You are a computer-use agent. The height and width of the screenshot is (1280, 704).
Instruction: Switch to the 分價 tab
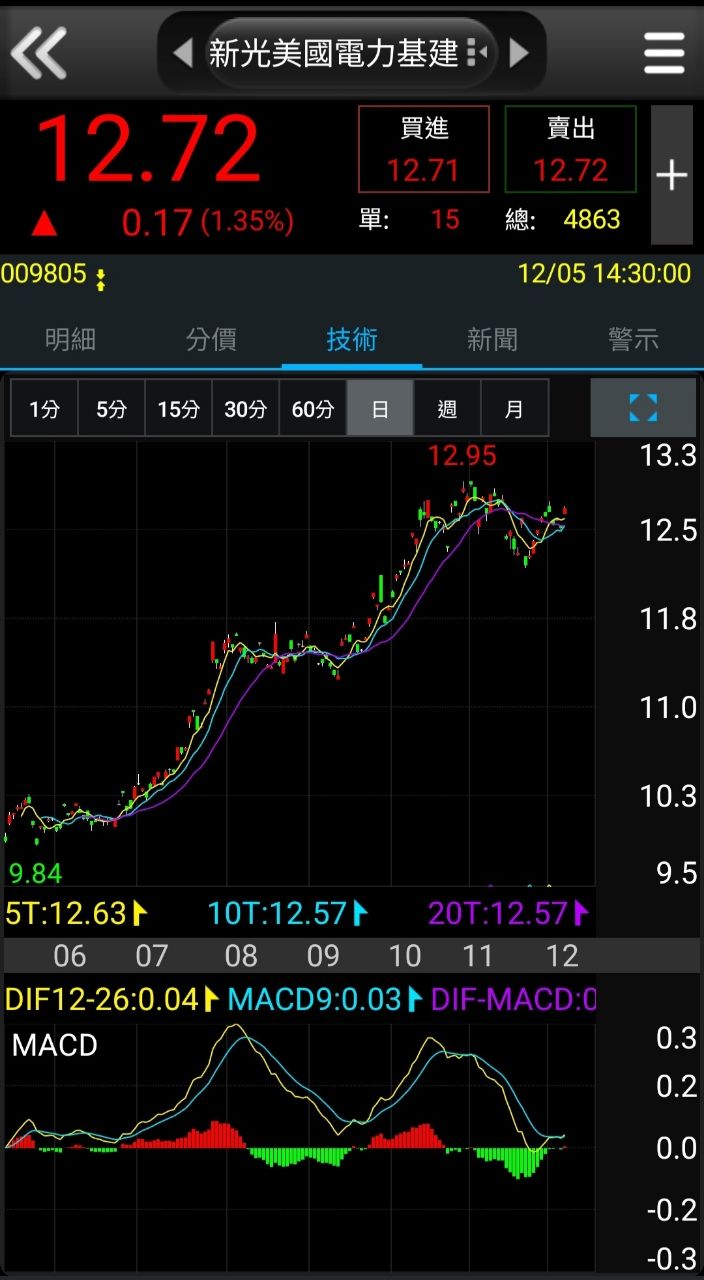[x=211, y=339]
